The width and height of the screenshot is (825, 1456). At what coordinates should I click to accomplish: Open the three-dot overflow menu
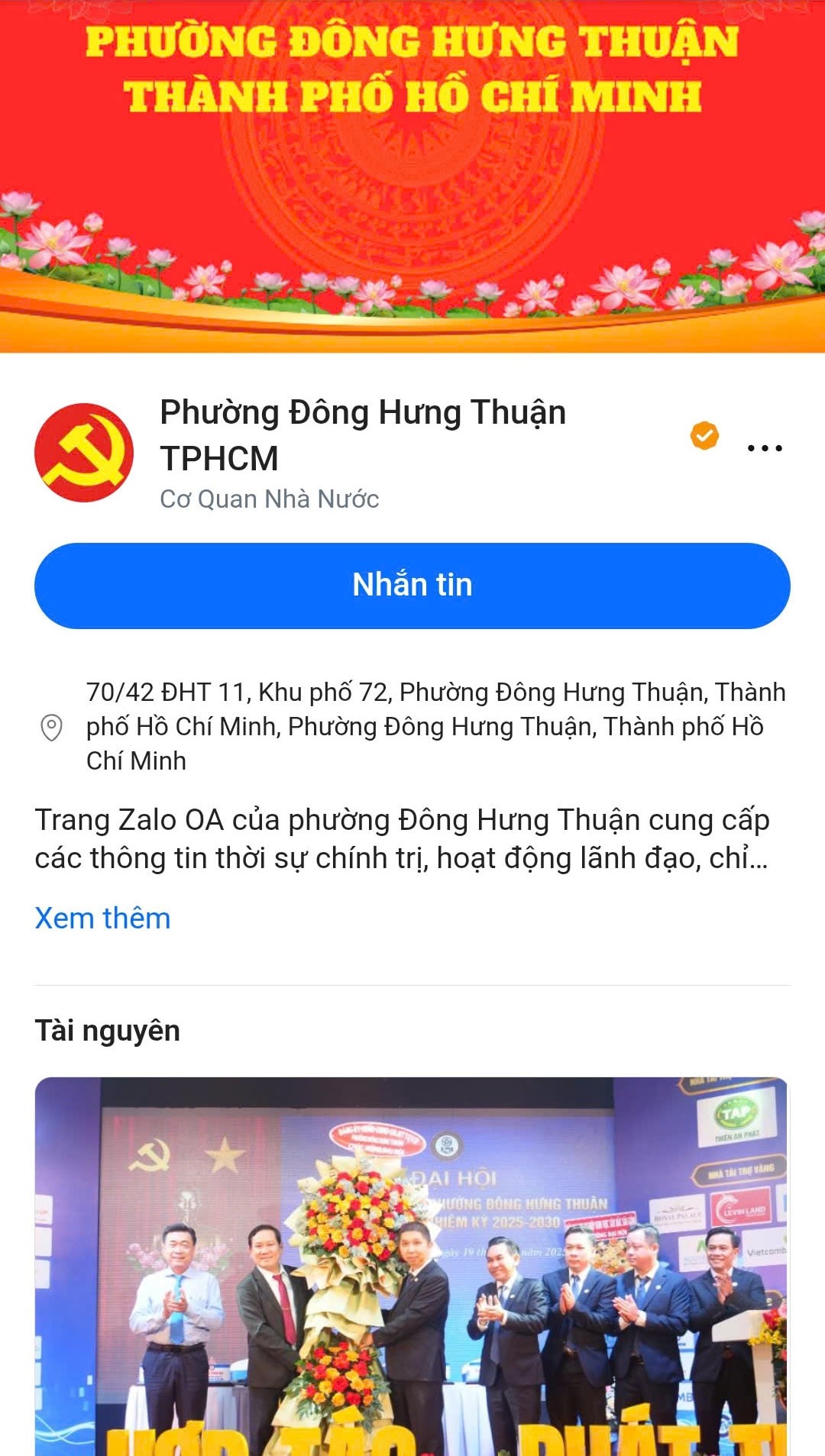(x=765, y=448)
